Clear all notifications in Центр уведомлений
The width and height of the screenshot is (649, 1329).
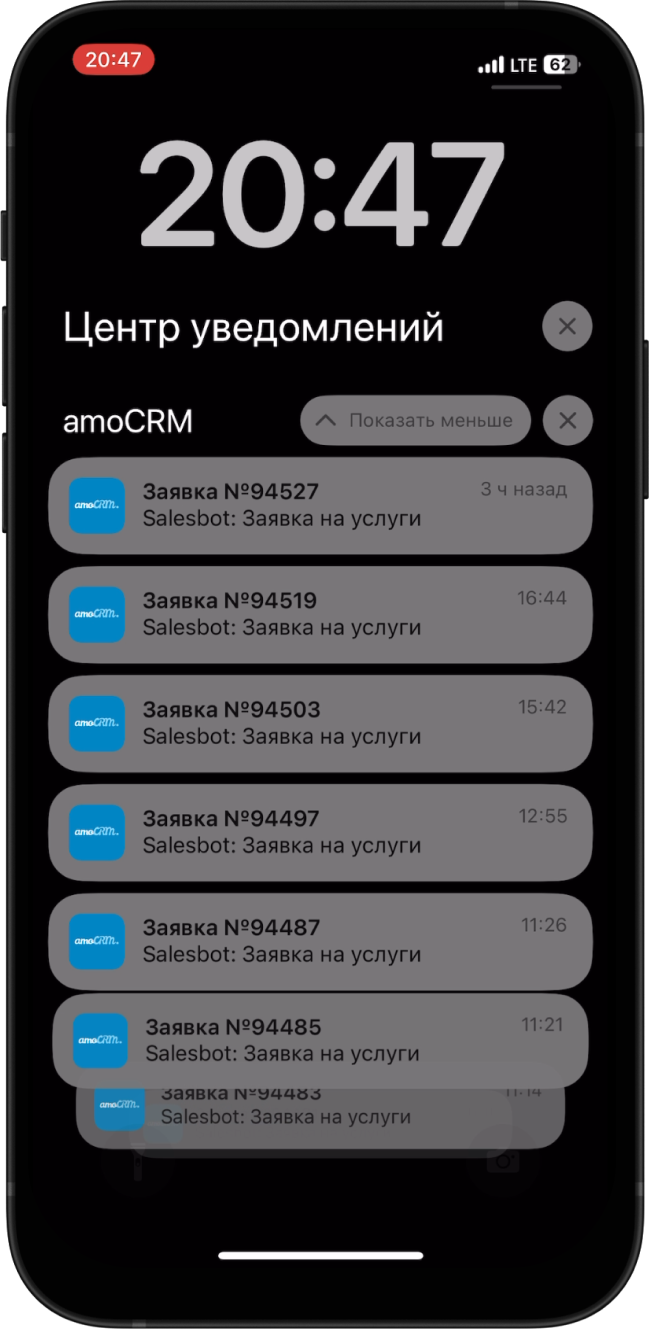(x=567, y=326)
